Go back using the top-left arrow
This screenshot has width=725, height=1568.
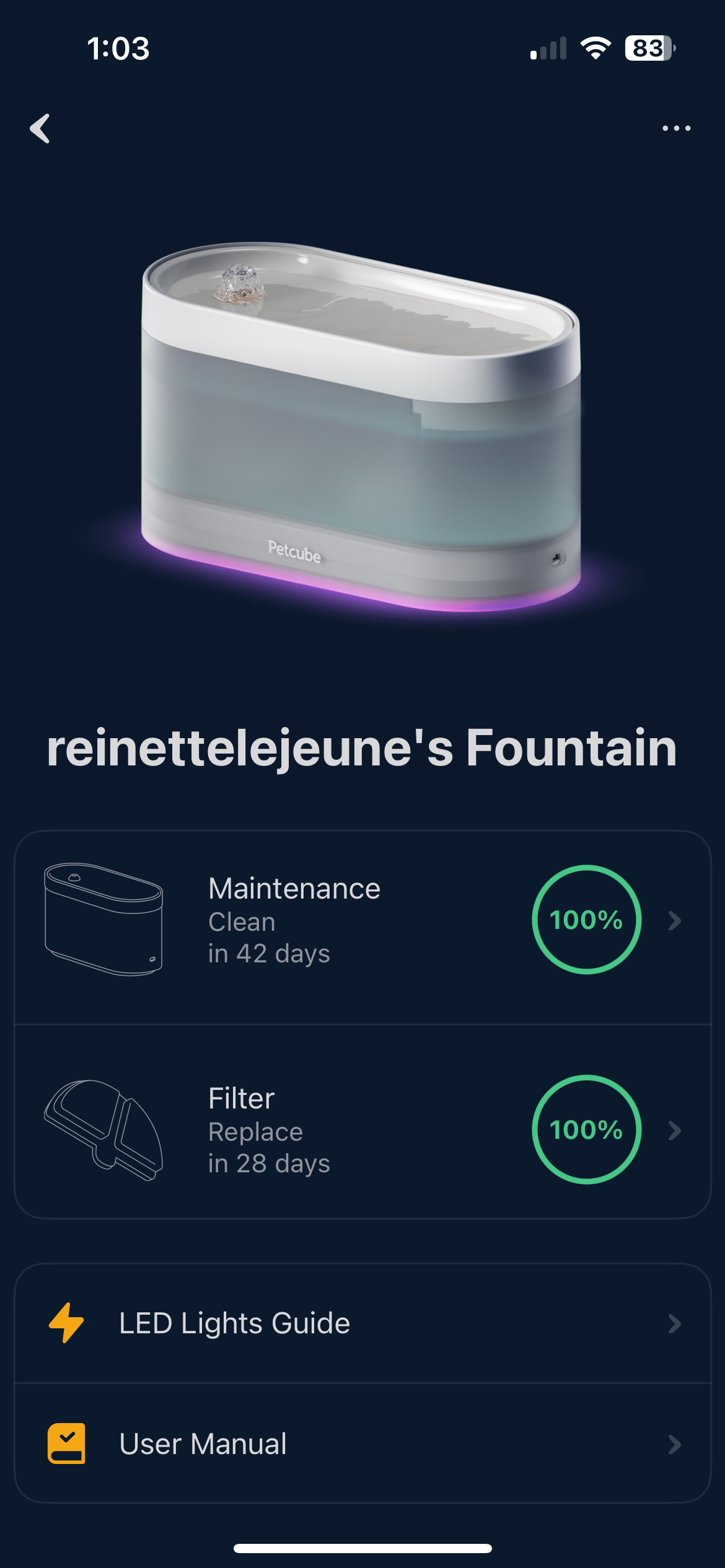click(40, 129)
